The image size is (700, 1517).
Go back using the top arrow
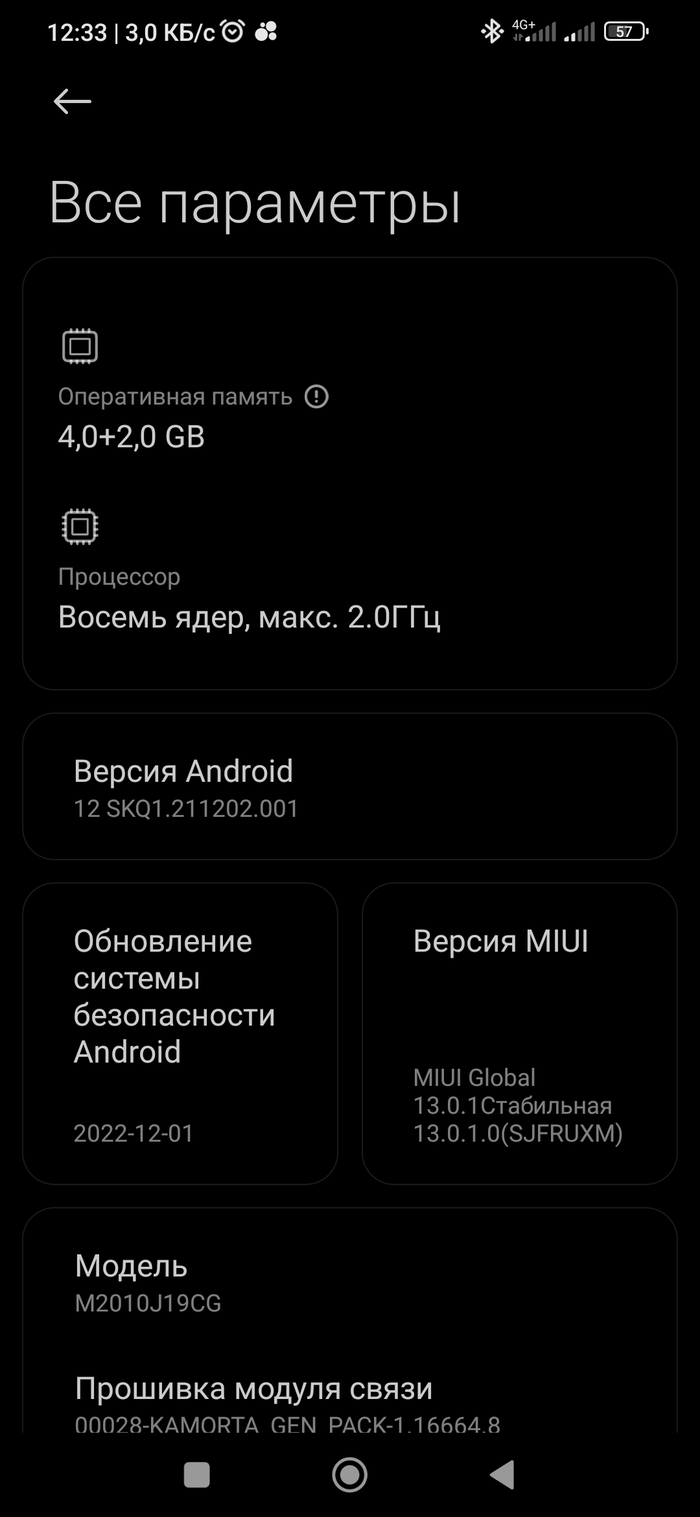point(72,101)
